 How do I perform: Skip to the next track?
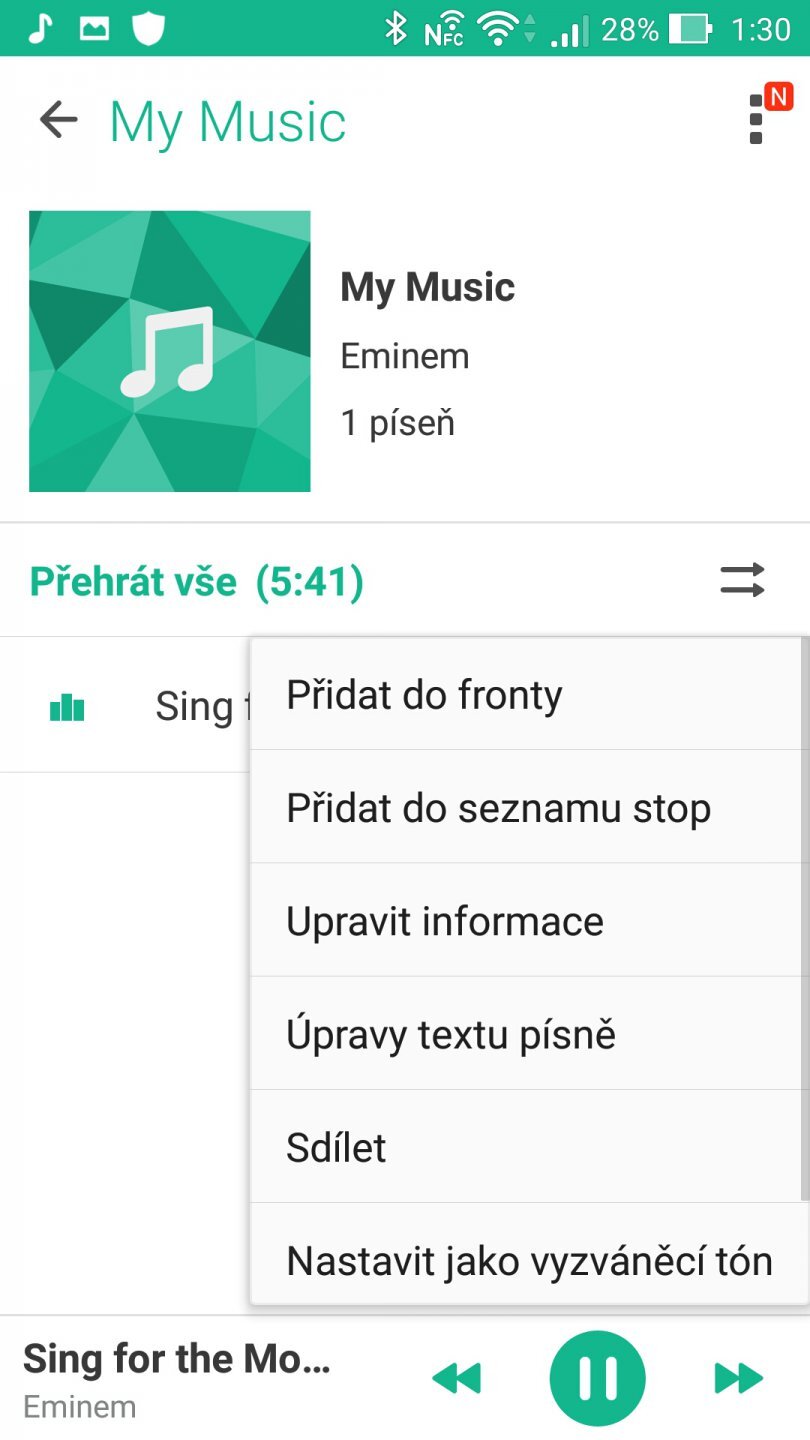(x=739, y=1379)
